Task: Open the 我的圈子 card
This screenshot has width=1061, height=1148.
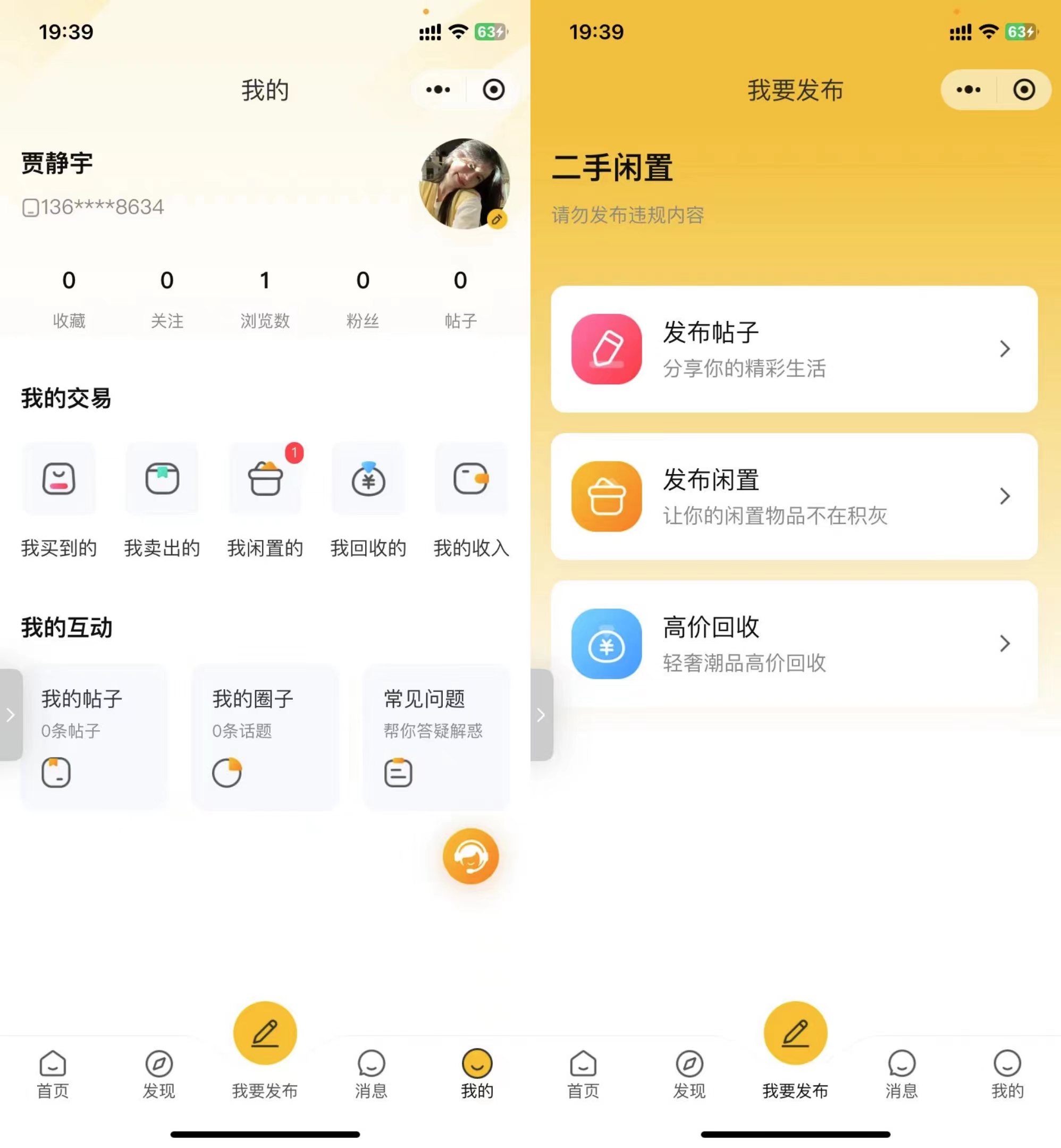Action: [x=265, y=736]
